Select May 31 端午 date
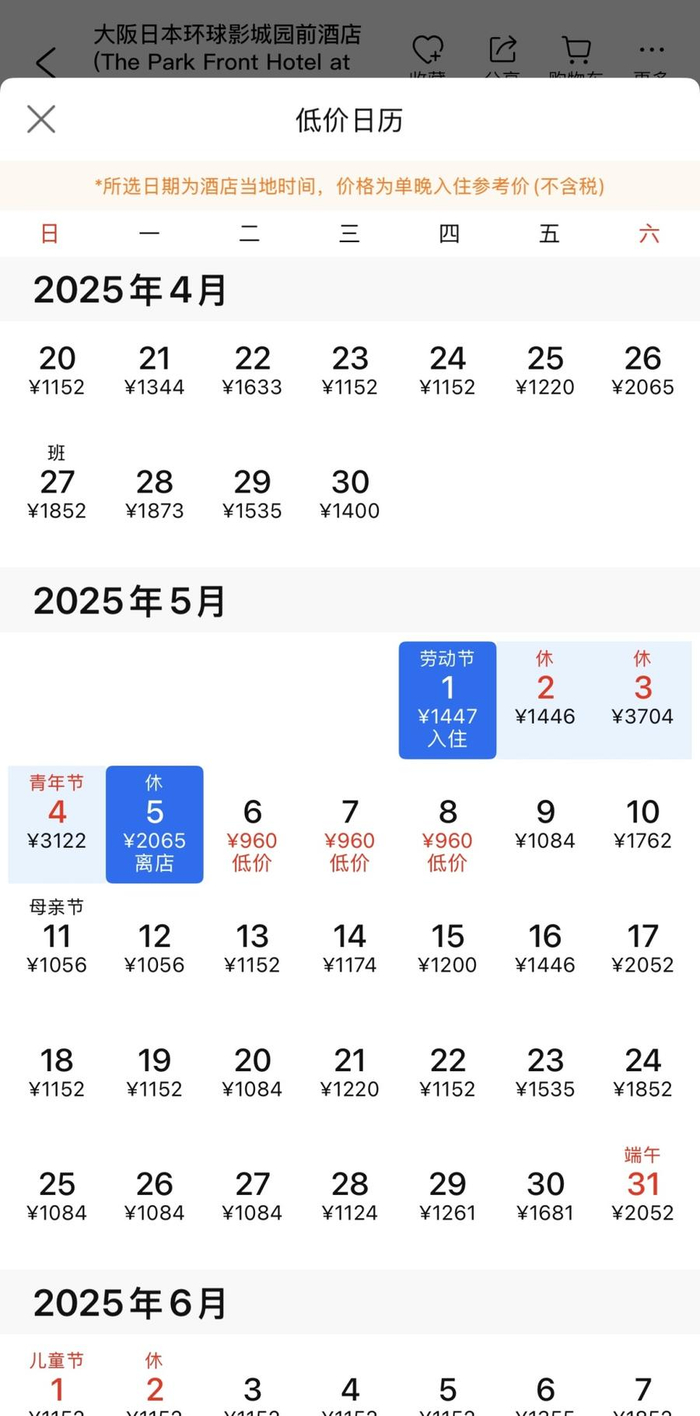The height and width of the screenshot is (1416, 700). coord(643,1186)
